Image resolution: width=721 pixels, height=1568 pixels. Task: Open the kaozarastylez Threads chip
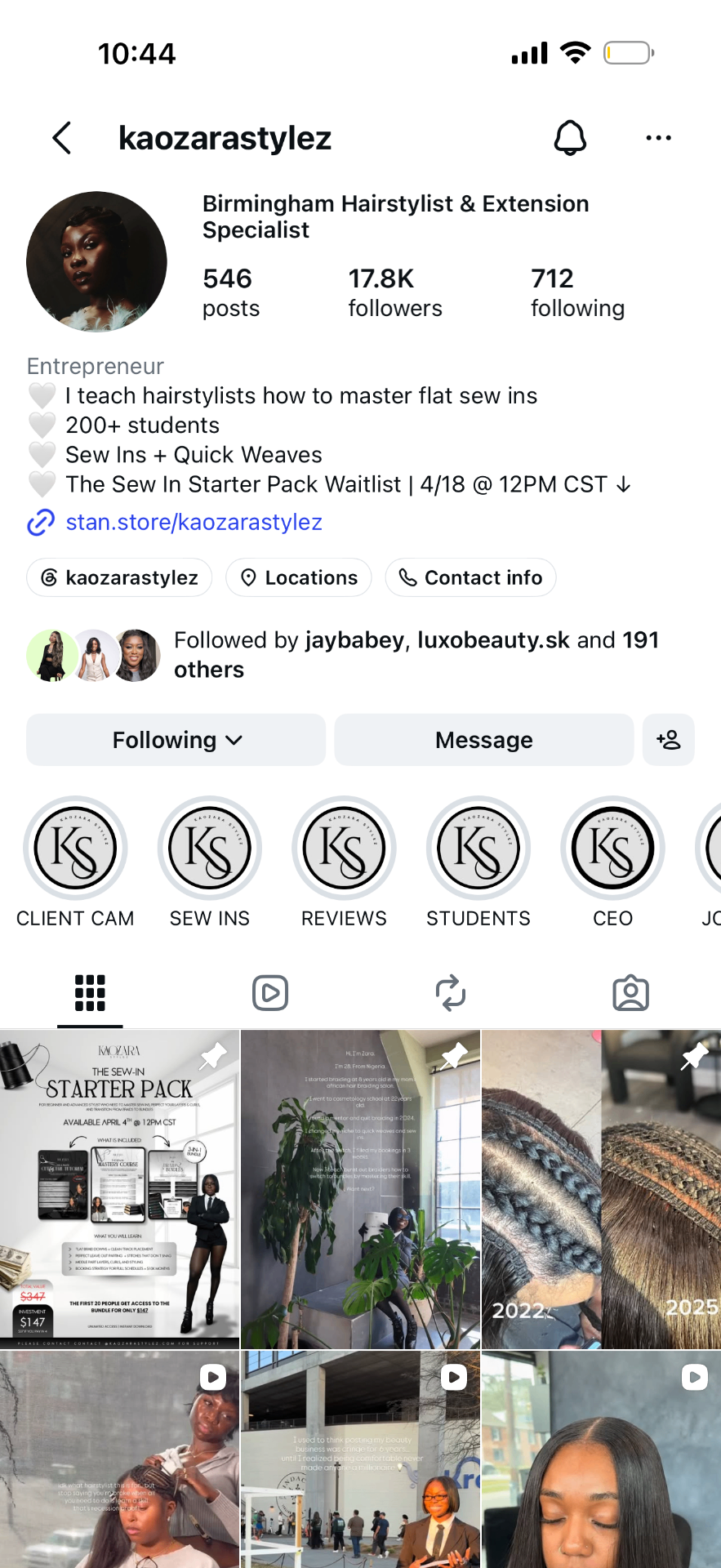click(119, 577)
